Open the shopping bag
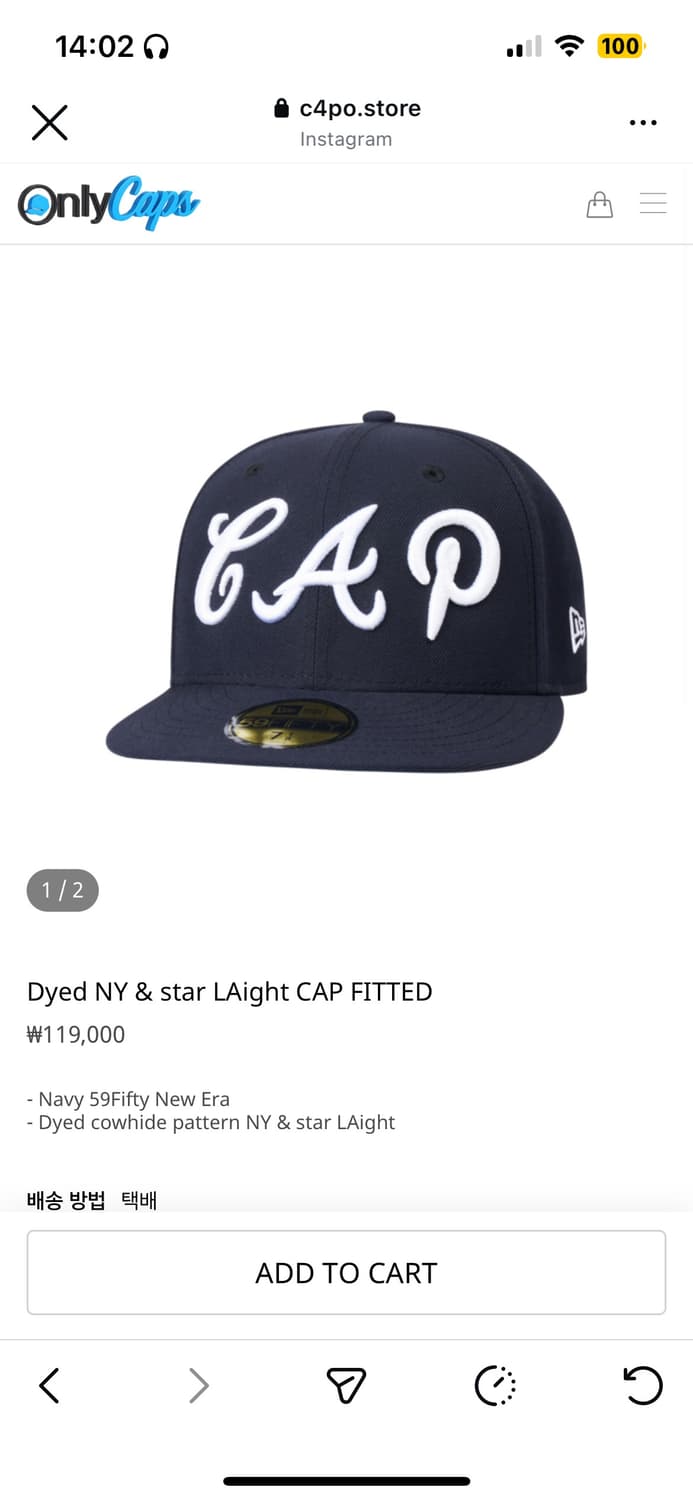 599,204
